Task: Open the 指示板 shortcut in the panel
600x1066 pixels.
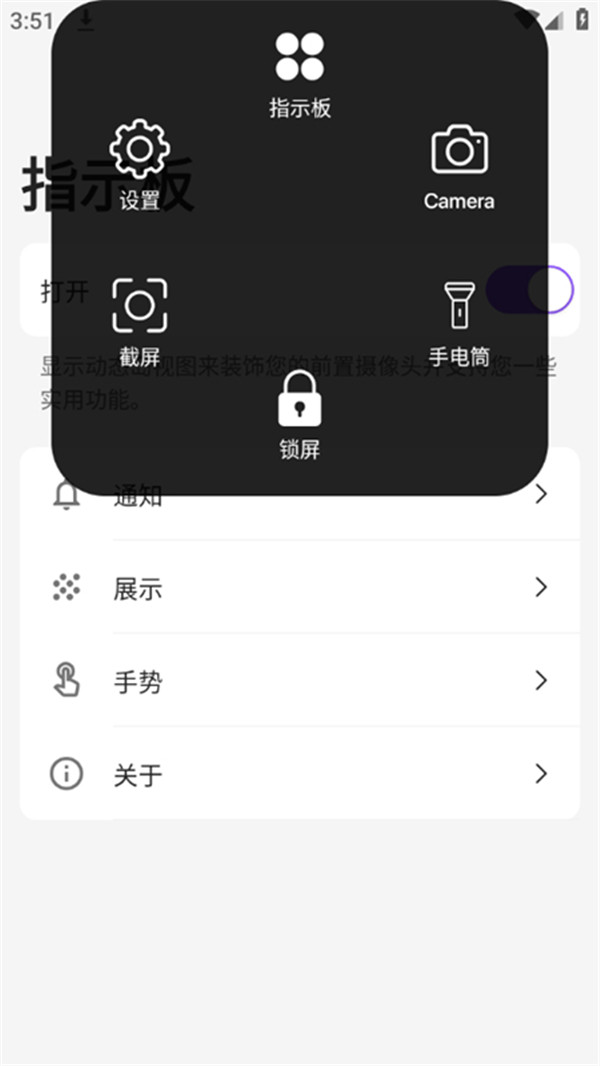Action: pyautogui.click(x=300, y=75)
